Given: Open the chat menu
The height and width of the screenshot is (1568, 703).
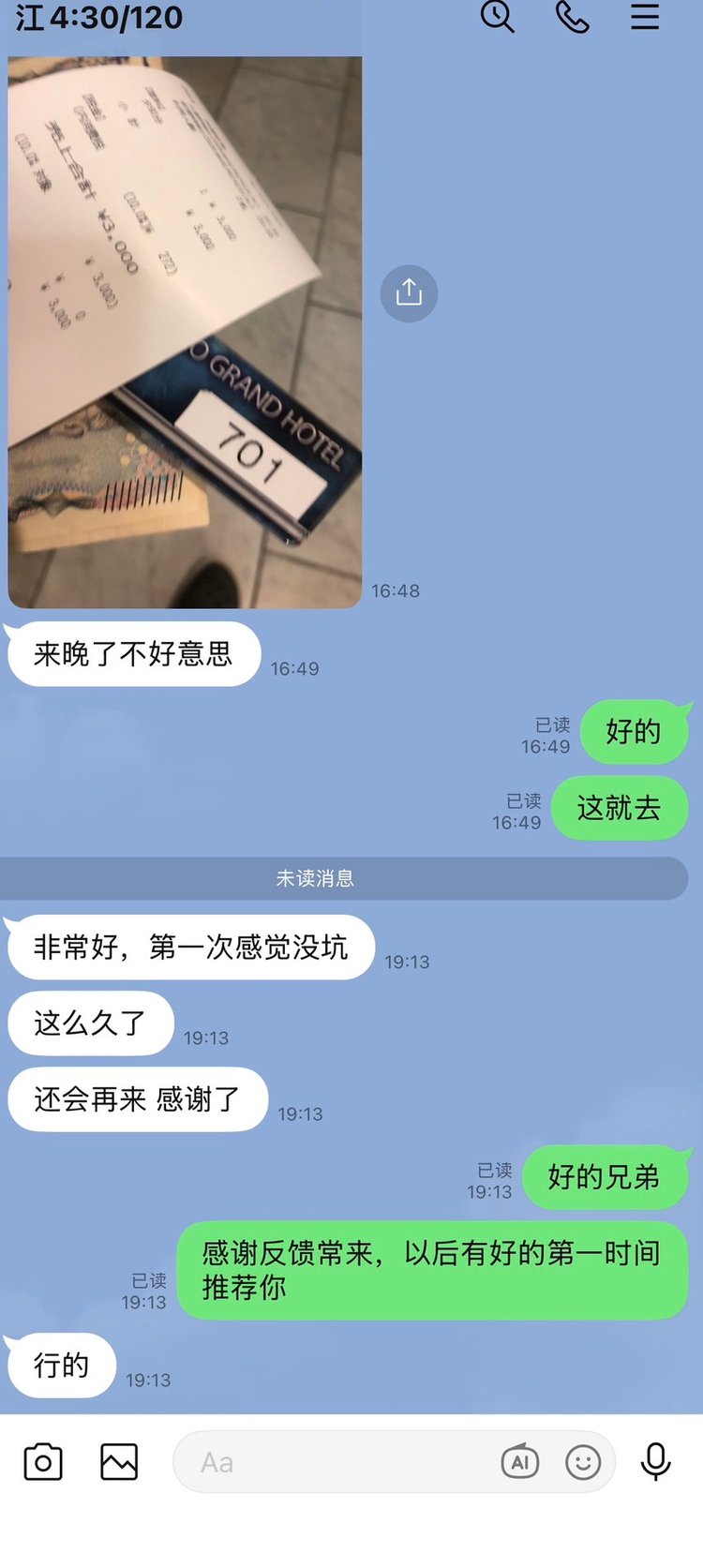Looking at the screenshot, I should 644,17.
